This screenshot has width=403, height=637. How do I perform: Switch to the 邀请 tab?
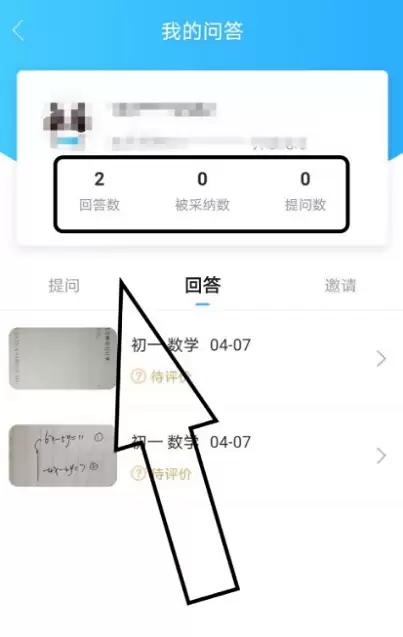point(340,285)
